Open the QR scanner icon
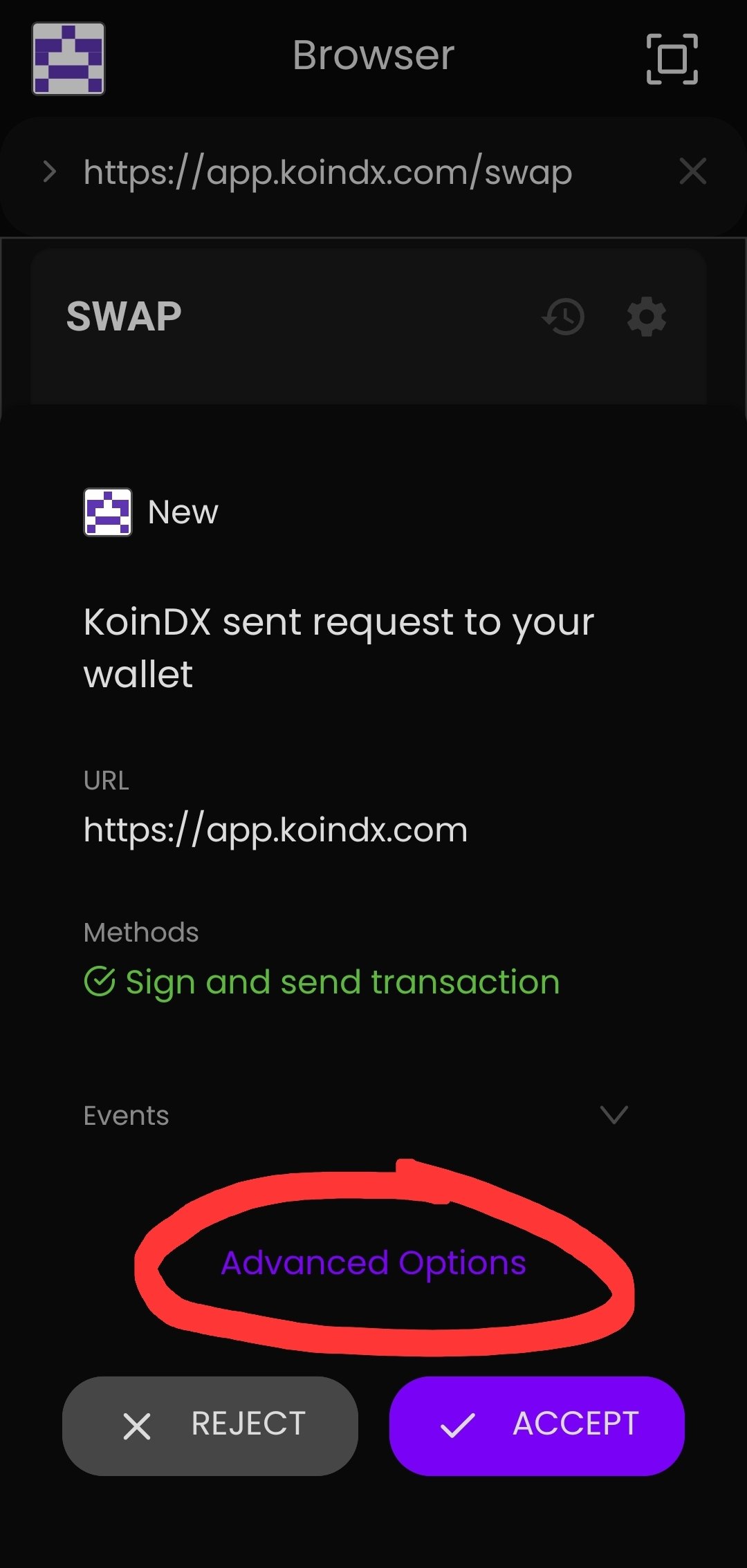 tap(672, 59)
